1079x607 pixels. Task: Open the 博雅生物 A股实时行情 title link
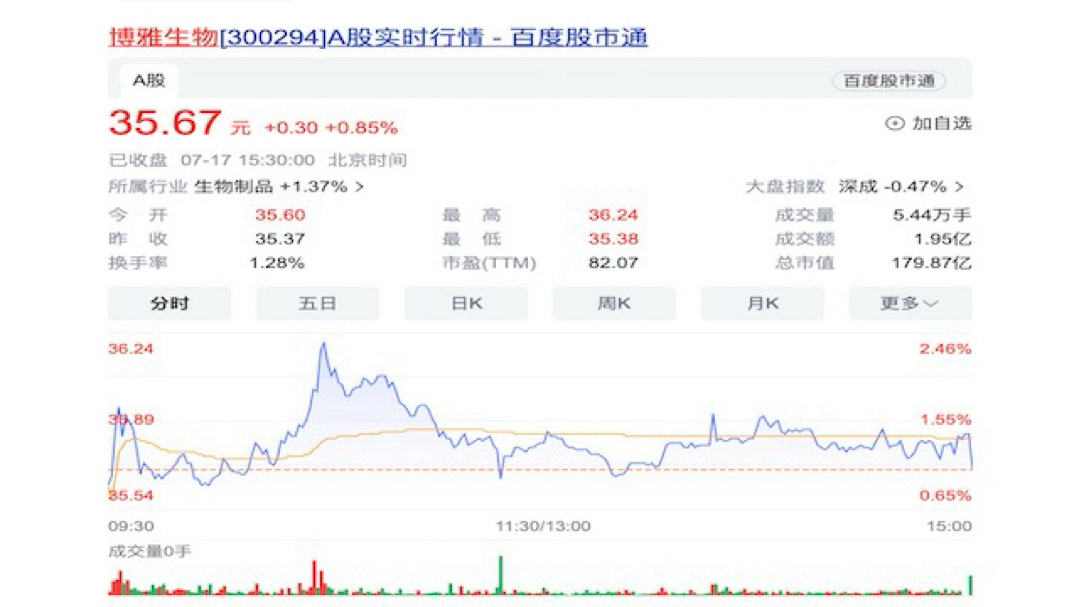pos(378,38)
